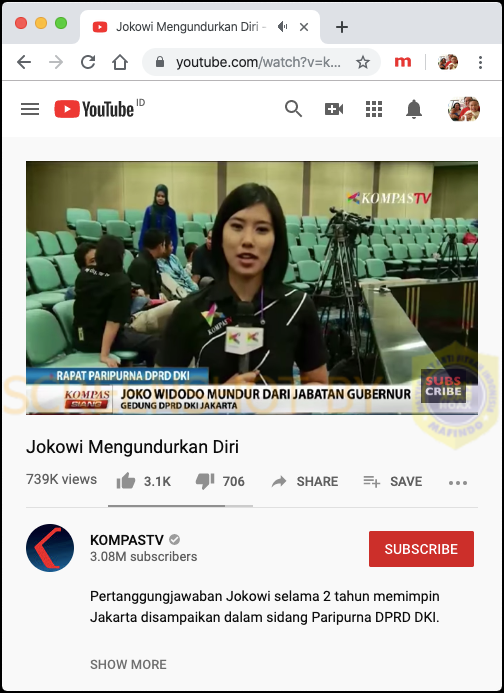
Task: Create a video with camera icon
Action: (x=334, y=109)
